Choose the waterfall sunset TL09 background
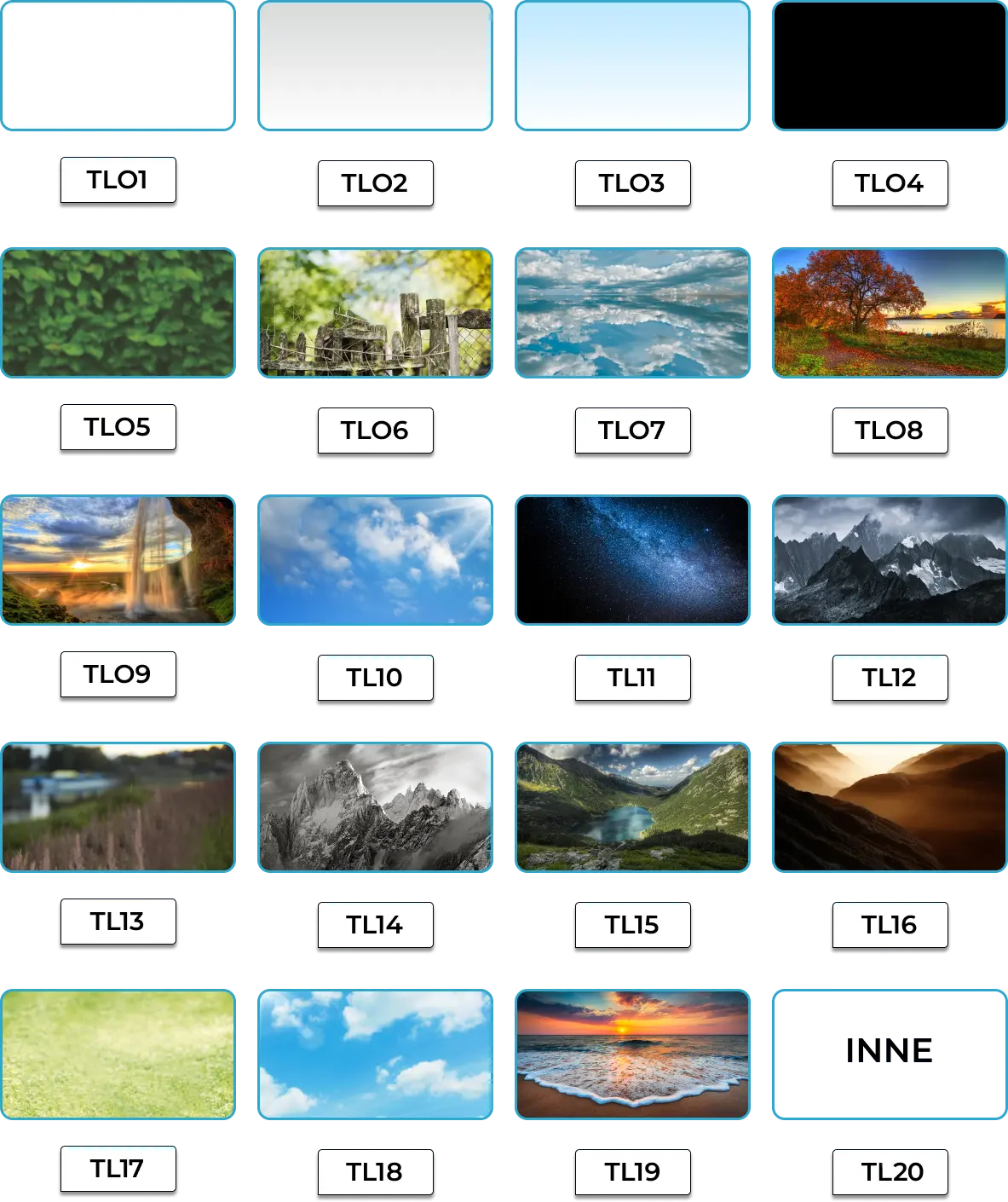This screenshot has width=1008, height=1202. tap(118, 560)
